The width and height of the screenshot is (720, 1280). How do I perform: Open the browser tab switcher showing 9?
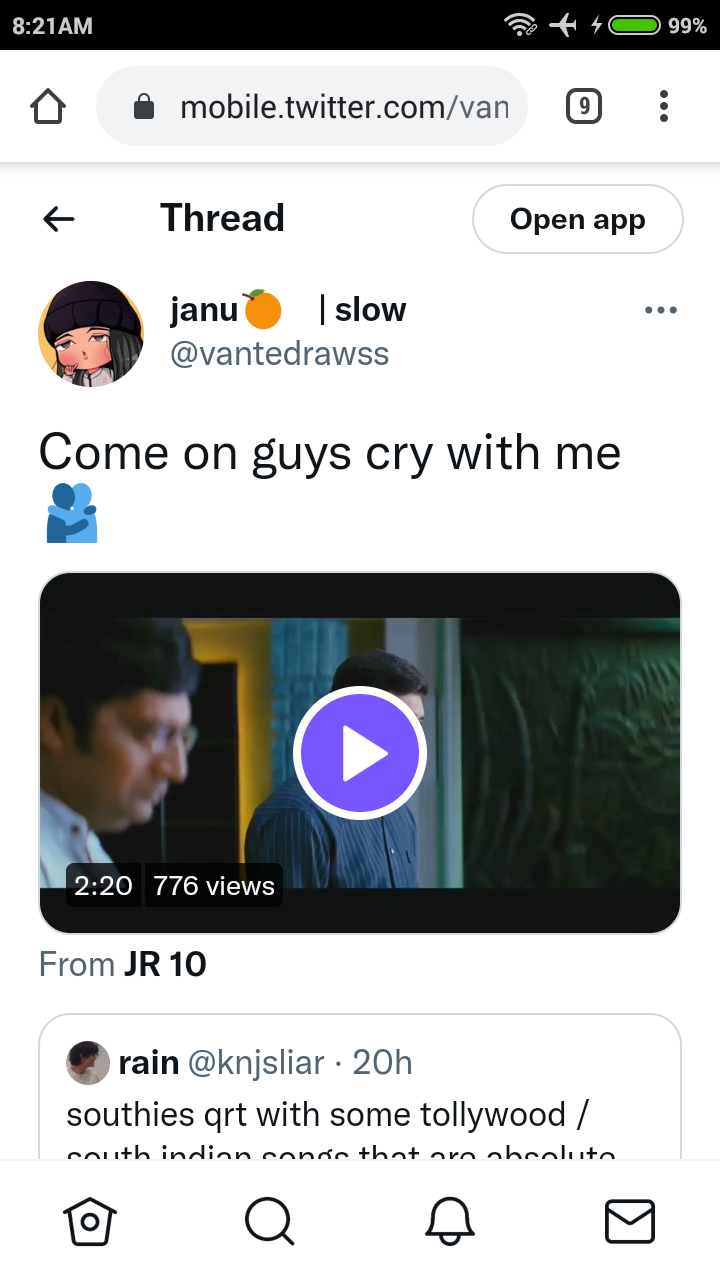tap(584, 106)
